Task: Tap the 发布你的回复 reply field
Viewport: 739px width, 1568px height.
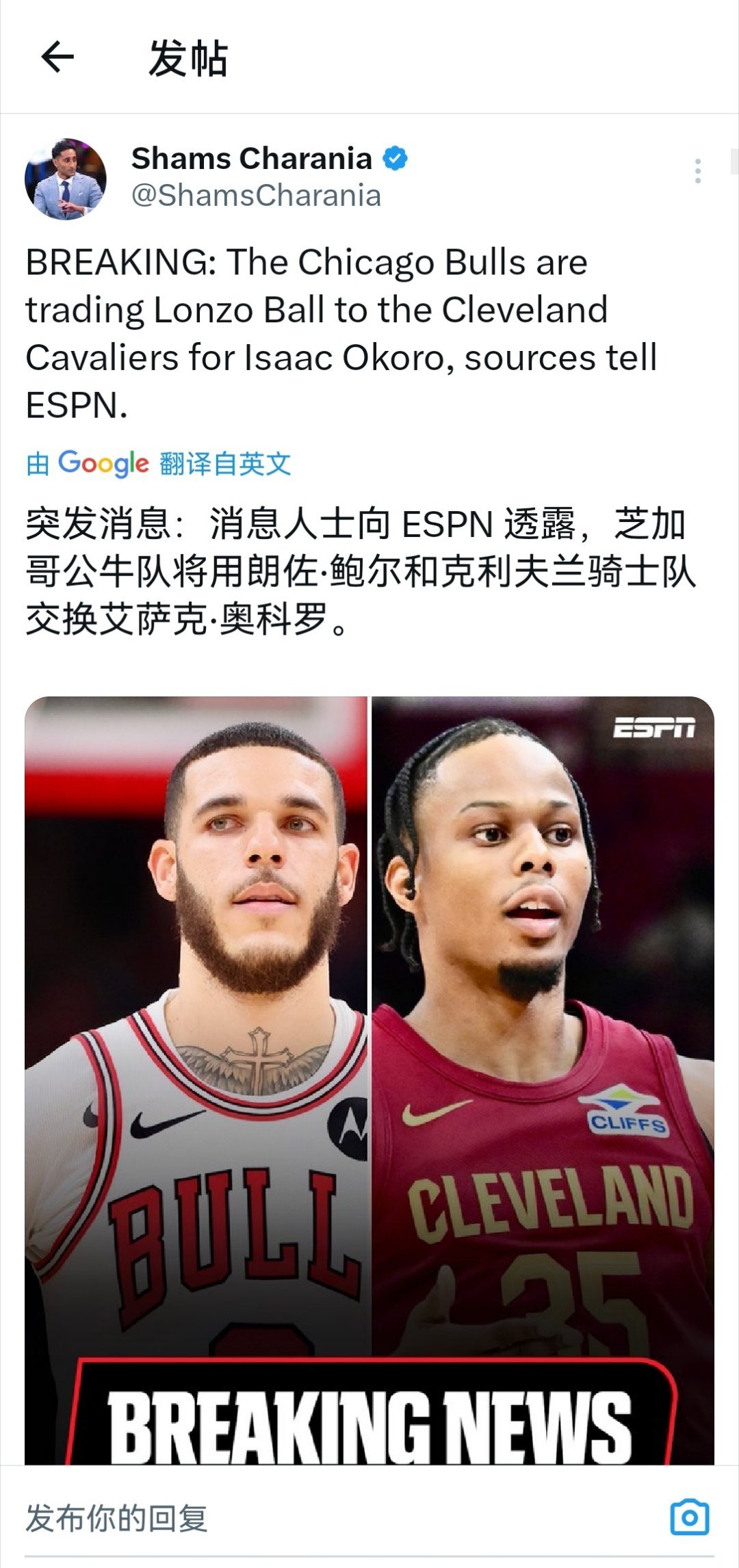Action: (x=342, y=1519)
